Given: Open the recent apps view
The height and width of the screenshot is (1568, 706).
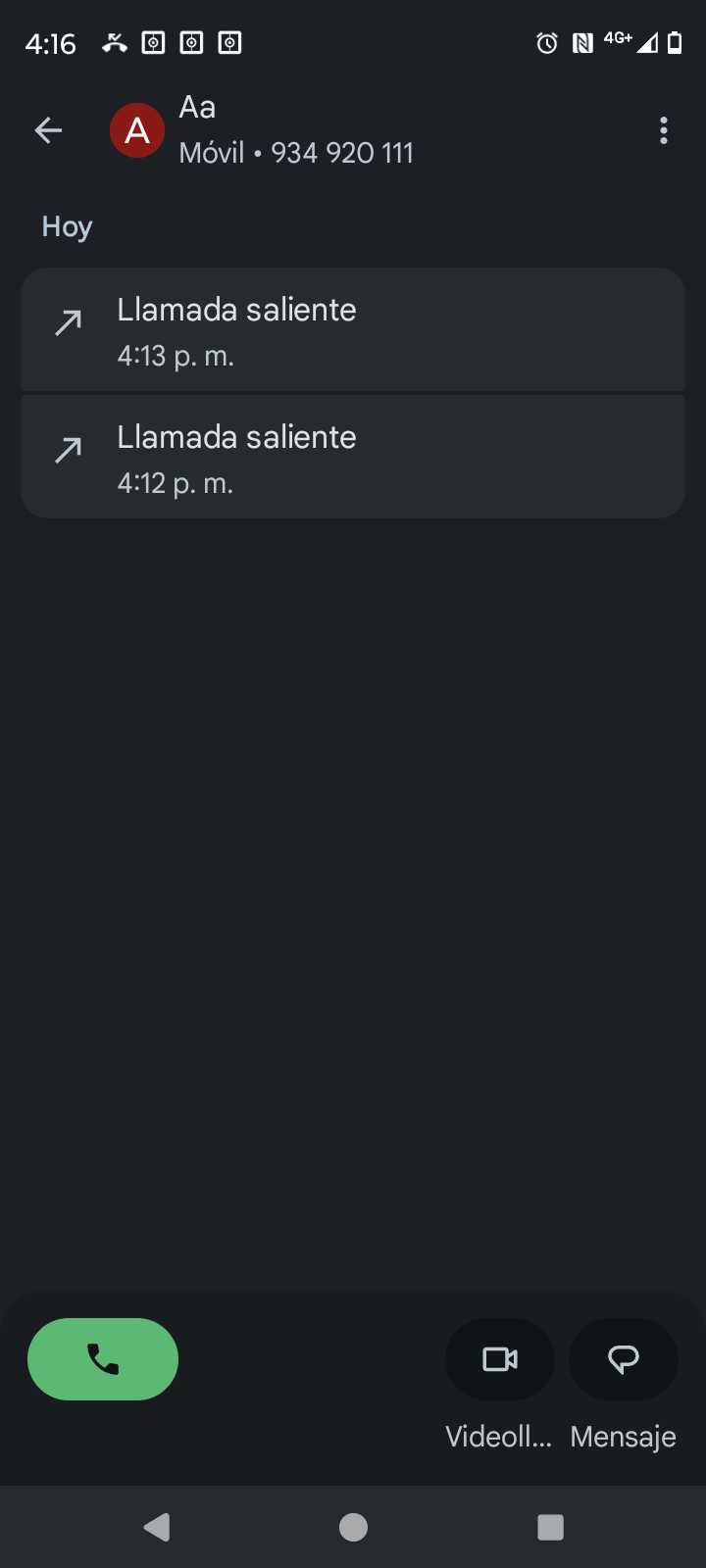Looking at the screenshot, I should pos(551,1527).
